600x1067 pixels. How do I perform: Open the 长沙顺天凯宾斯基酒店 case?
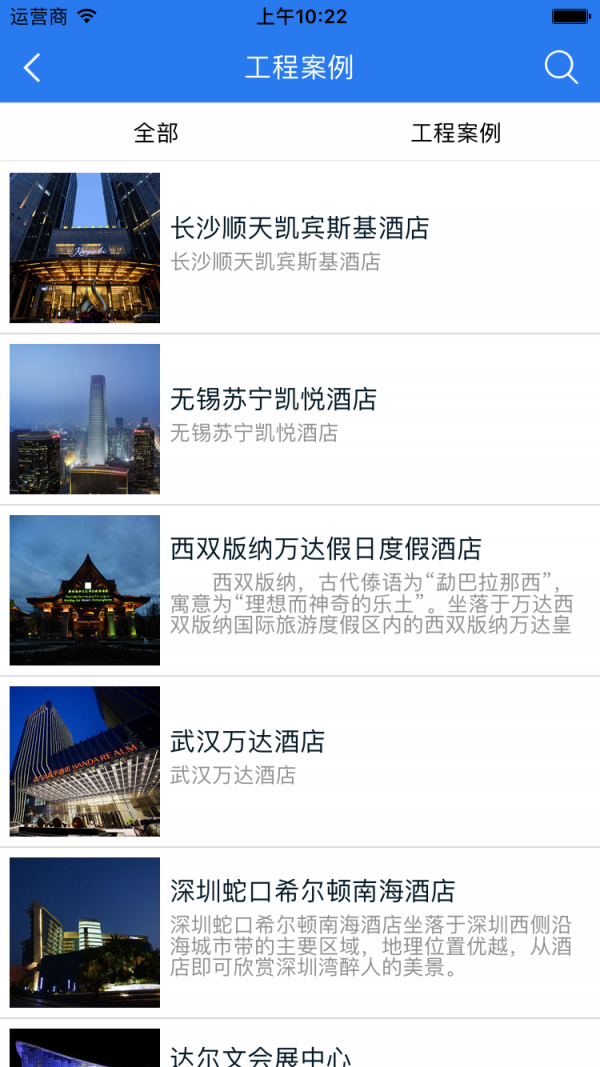pyautogui.click(x=300, y=248)
